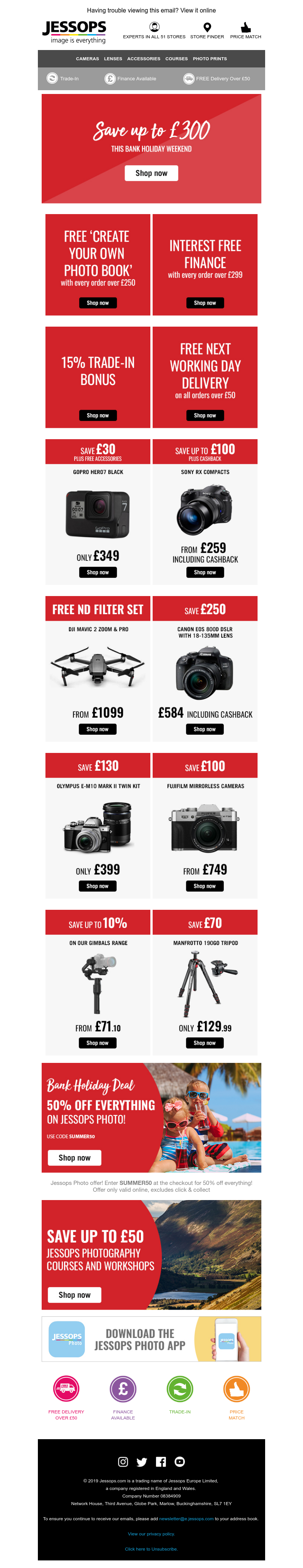
Task: Shop now for GoPro Hero7 Black
Action: (x=97, y=572)
